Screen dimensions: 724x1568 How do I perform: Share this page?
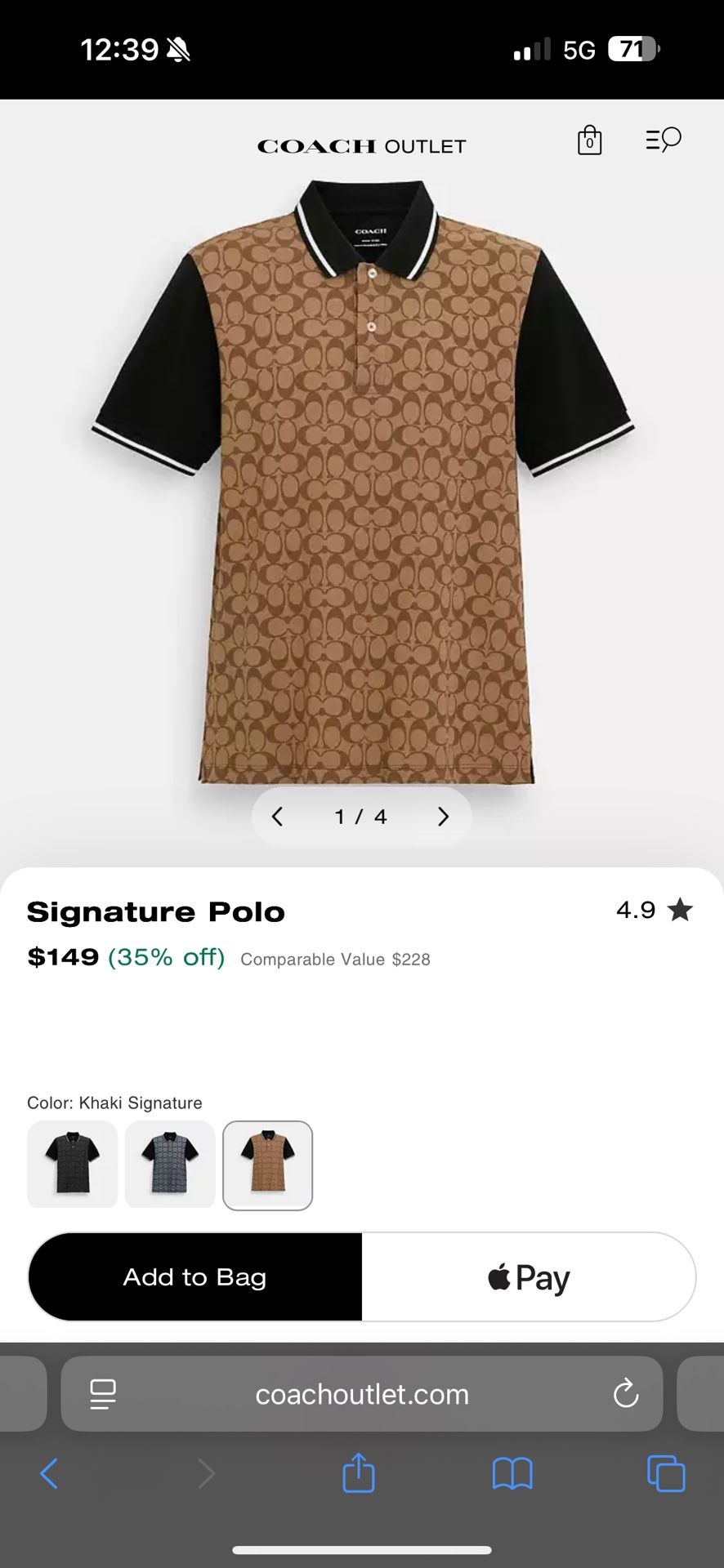point(359,1474)
